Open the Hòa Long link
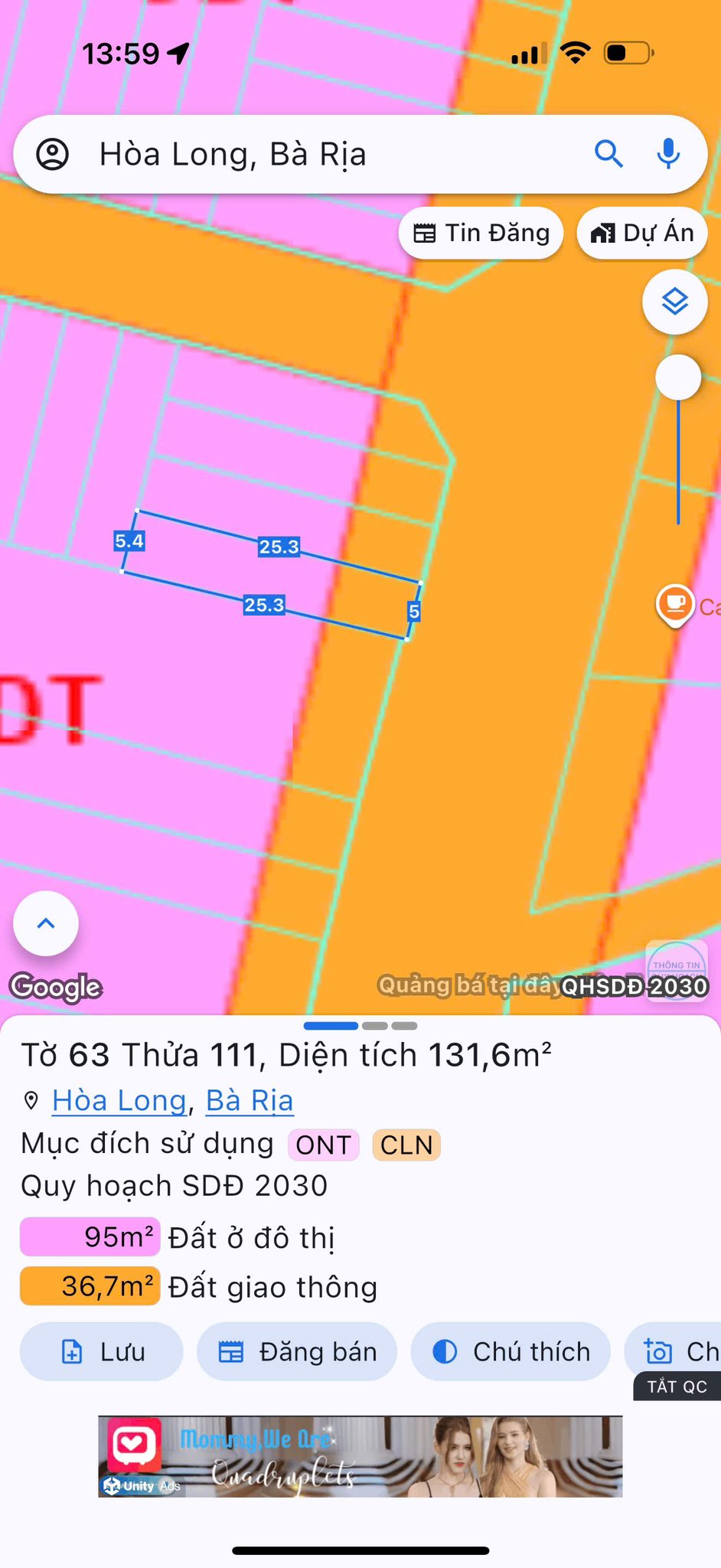Image resolution: width=721 pixels, height=1568 pixels. 119,1101
